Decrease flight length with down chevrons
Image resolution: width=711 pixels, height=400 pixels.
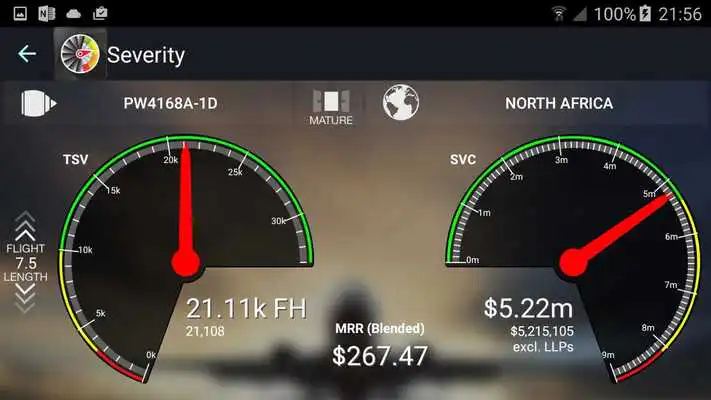[x=25, y=295]
